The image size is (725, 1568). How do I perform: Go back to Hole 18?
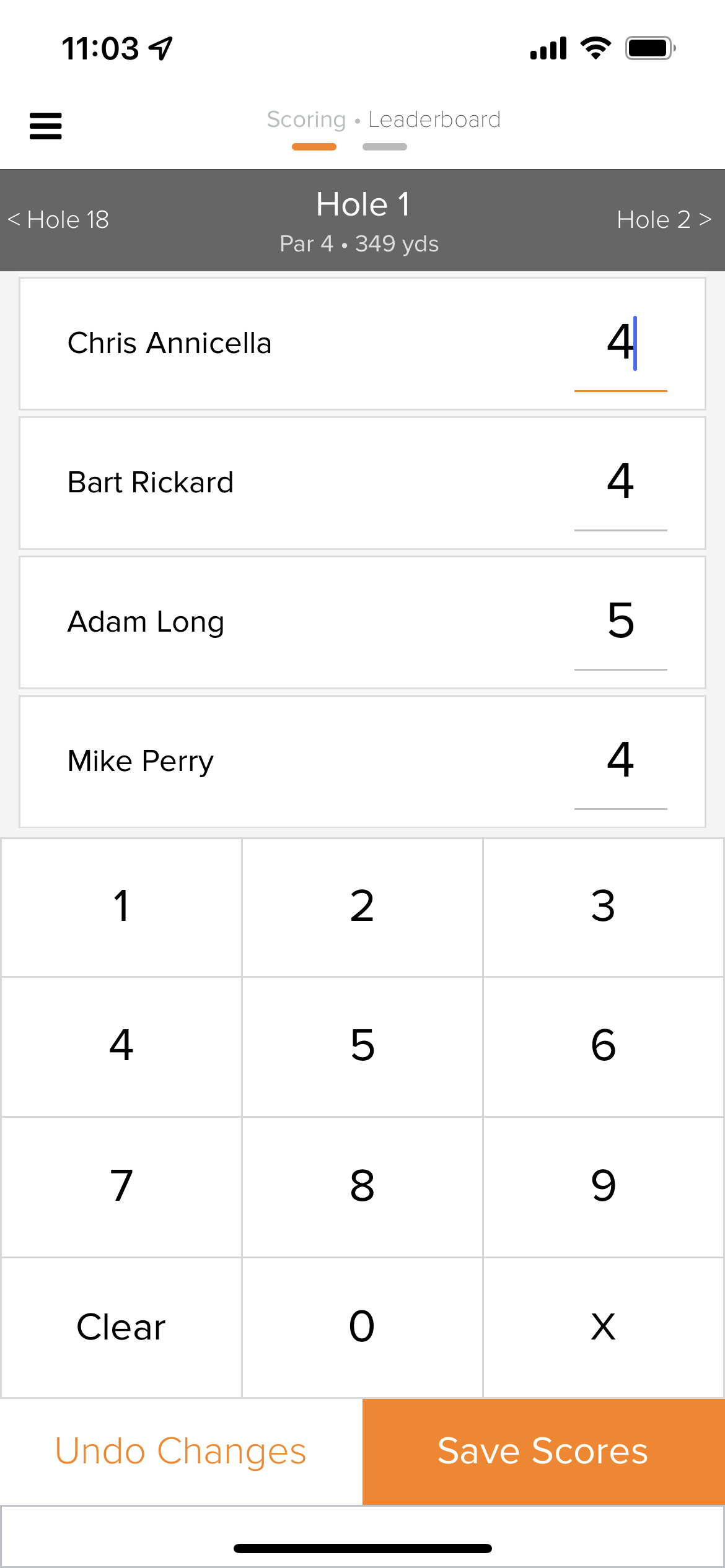[58, 219]
